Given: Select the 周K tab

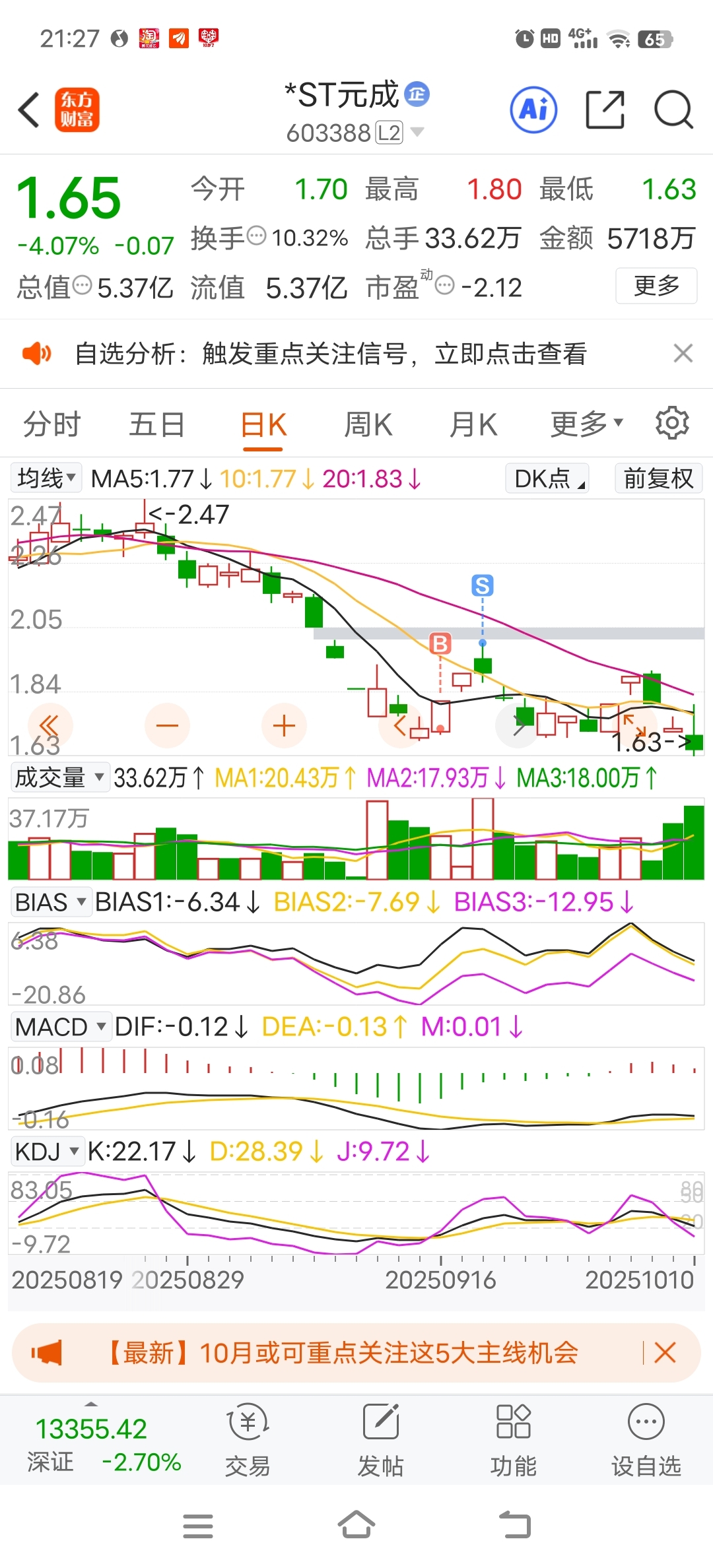Looking at the screenshot, I should 368,424.
